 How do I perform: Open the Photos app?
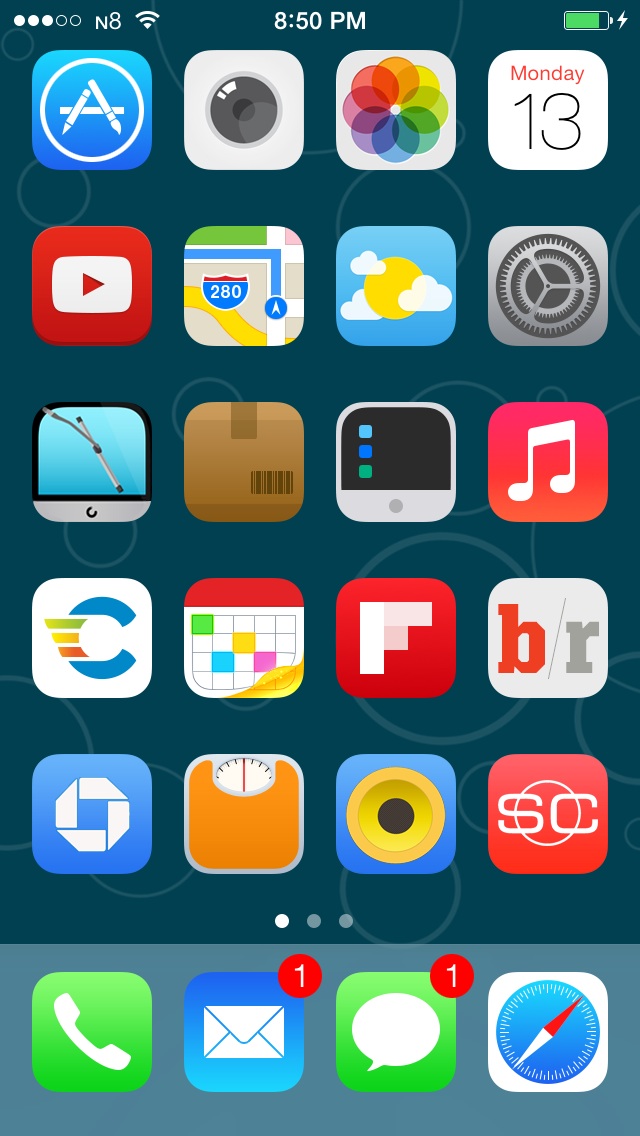[396, 110]
